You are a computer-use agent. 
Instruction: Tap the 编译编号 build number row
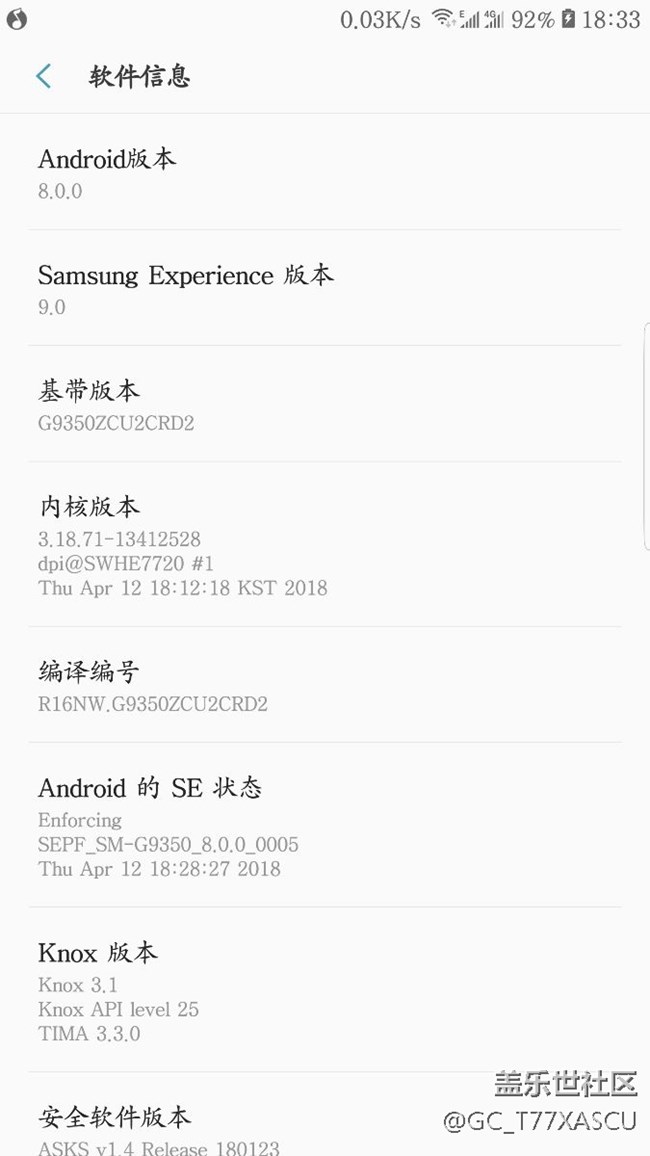tap(325, 685)
